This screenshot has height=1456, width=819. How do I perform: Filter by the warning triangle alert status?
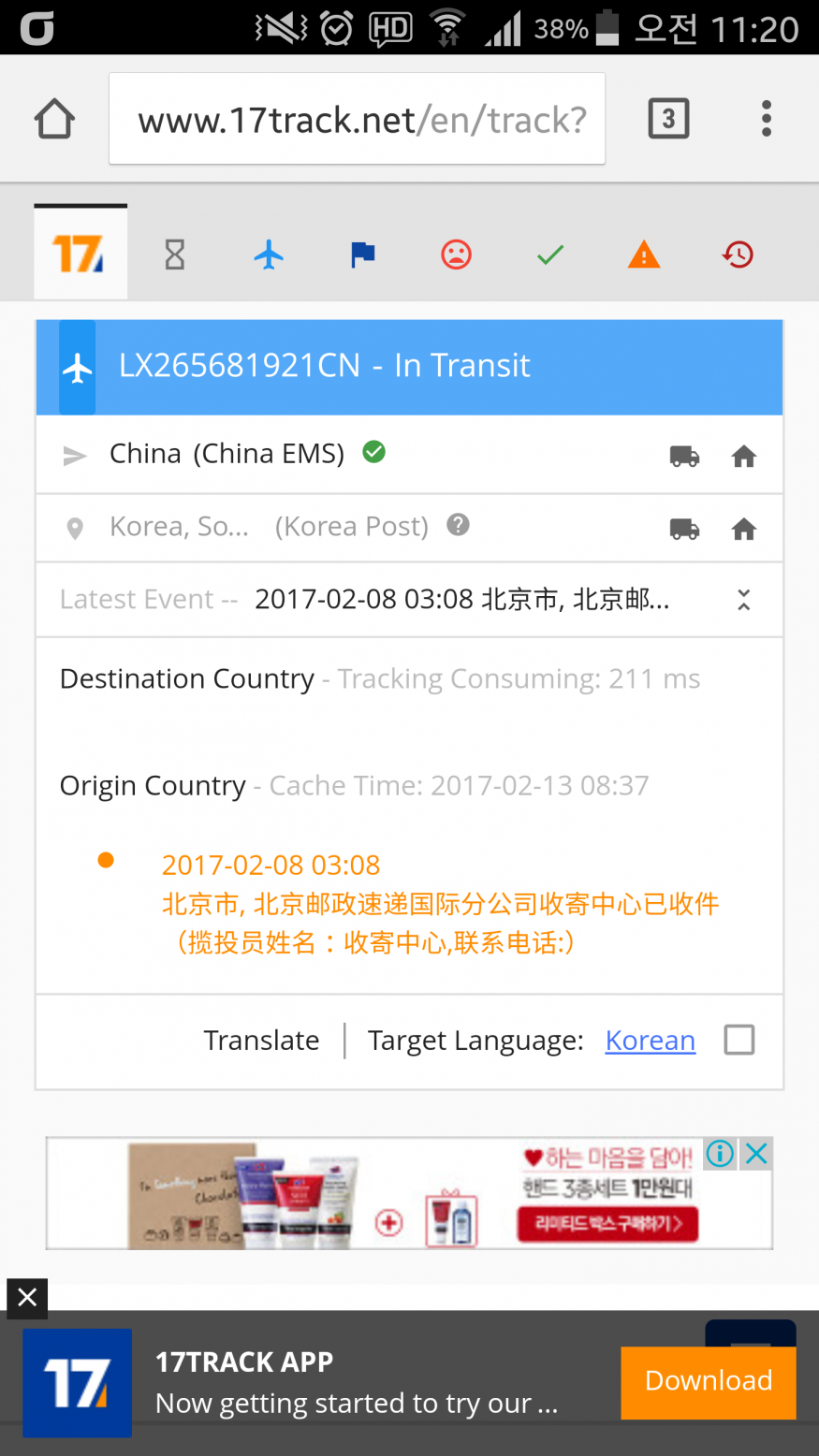point(644,255)
